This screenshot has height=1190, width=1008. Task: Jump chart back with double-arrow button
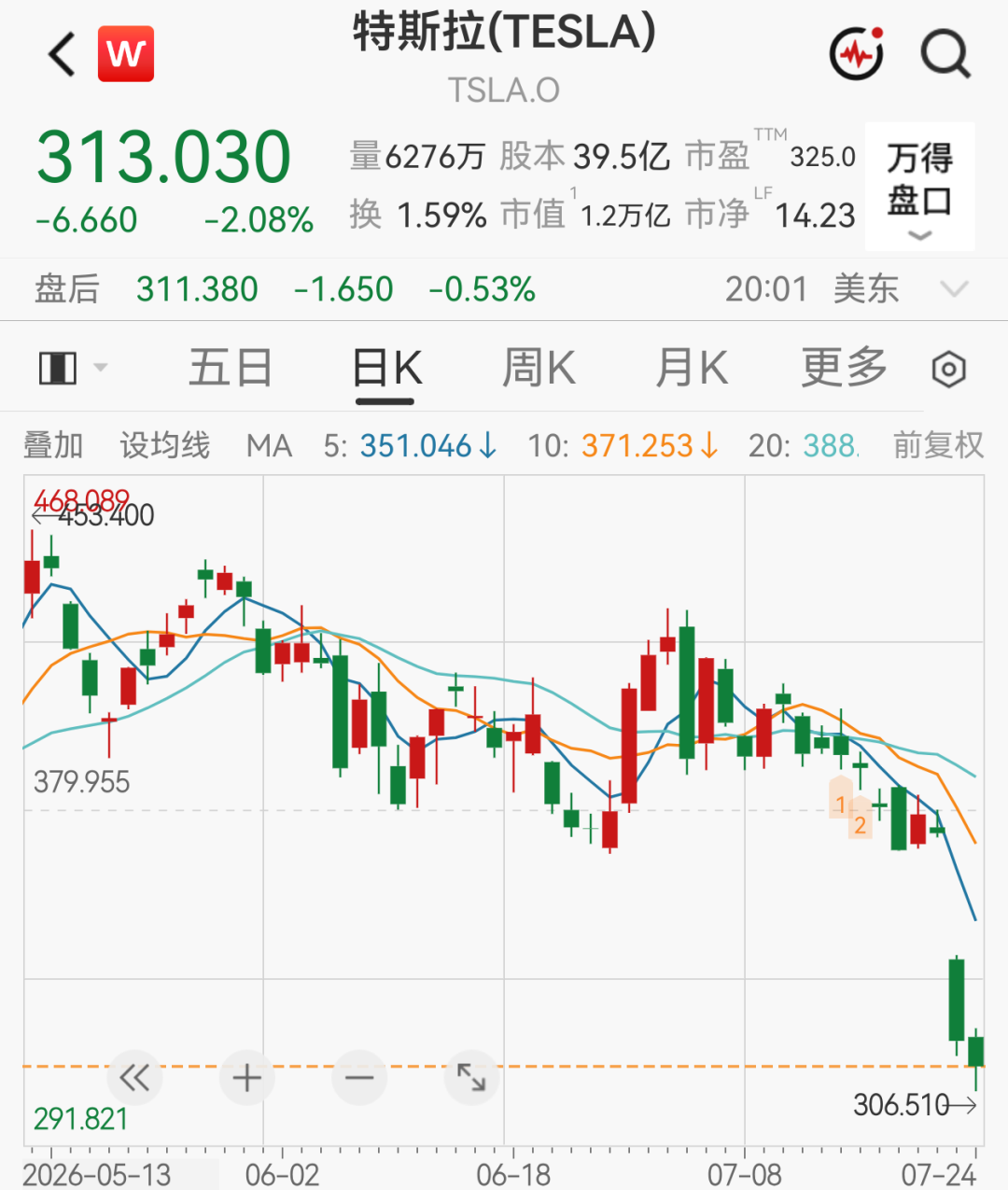[x=134, y=1079]
